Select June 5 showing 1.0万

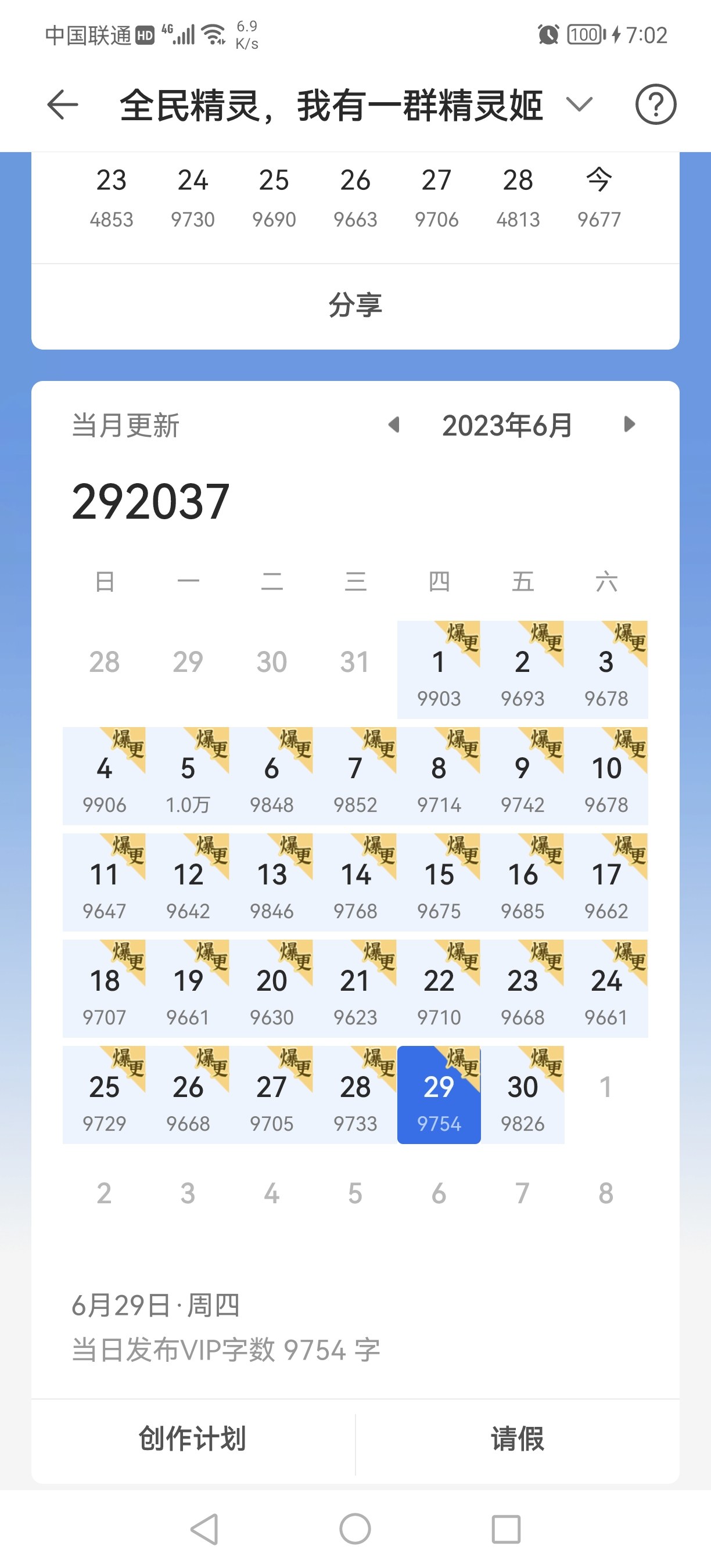(188, 776)
